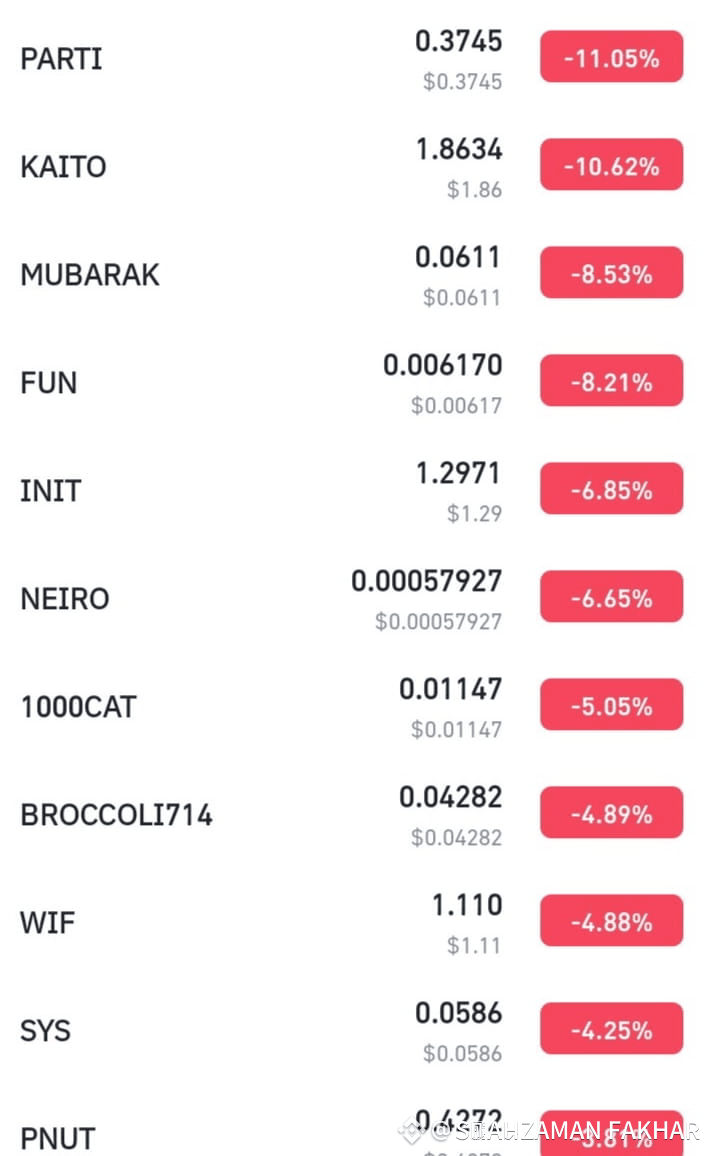Select the SYS coin row
The image size is (708, 1156).
coord(354,1030)
